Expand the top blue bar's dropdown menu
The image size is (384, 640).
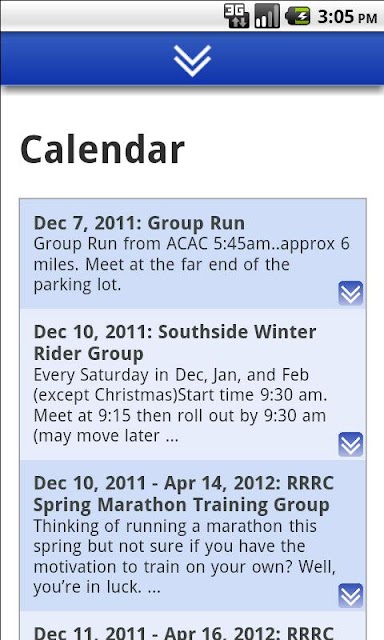click(x=192, y=60)
